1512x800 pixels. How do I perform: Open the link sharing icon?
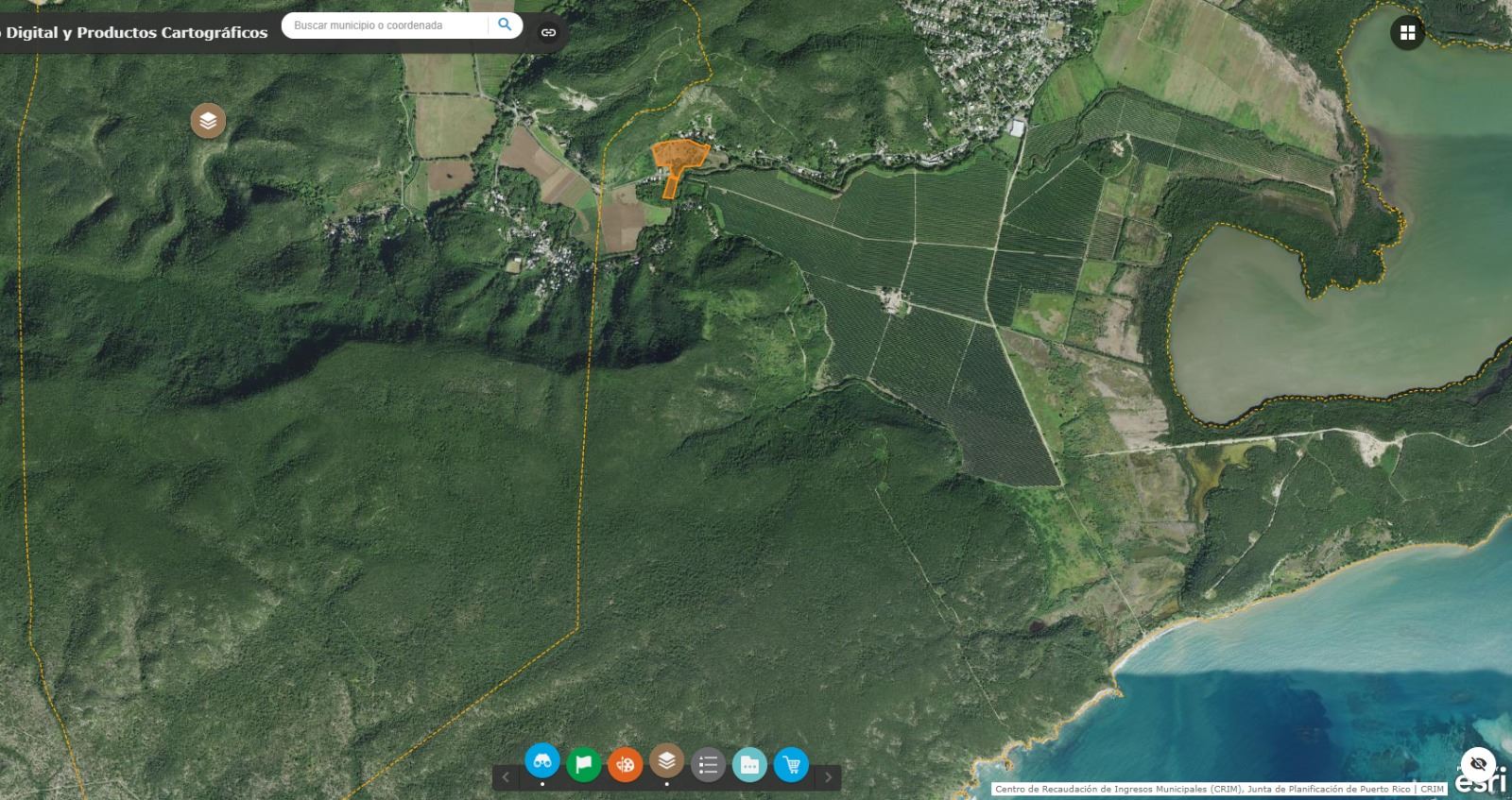[548, 32]
